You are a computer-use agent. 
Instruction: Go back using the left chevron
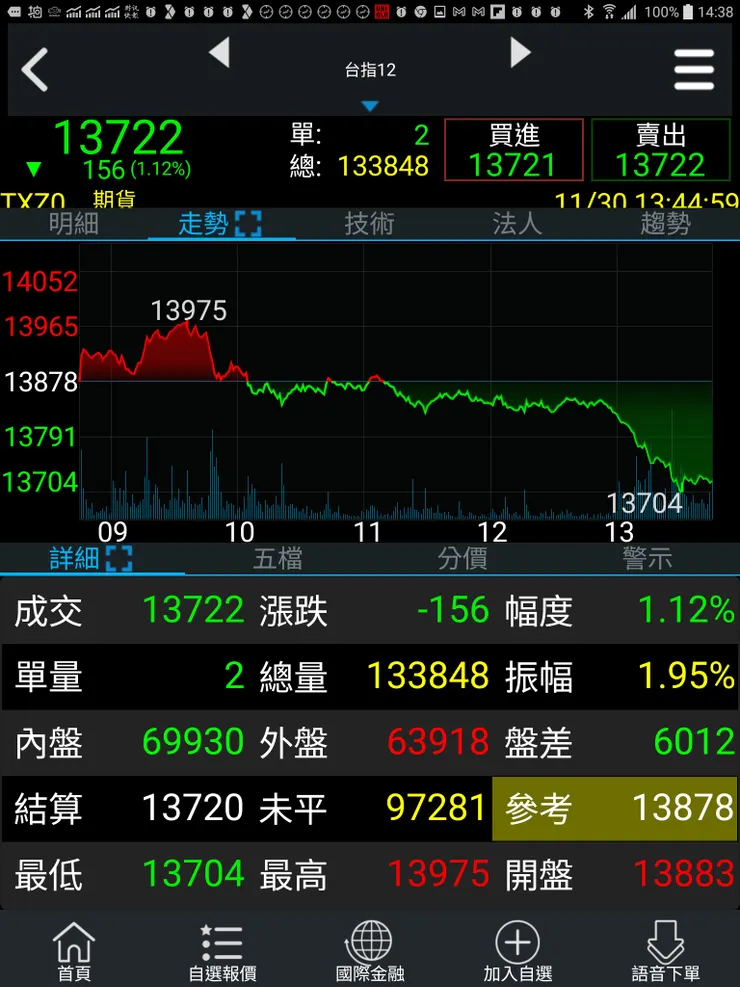click(36, 70)
